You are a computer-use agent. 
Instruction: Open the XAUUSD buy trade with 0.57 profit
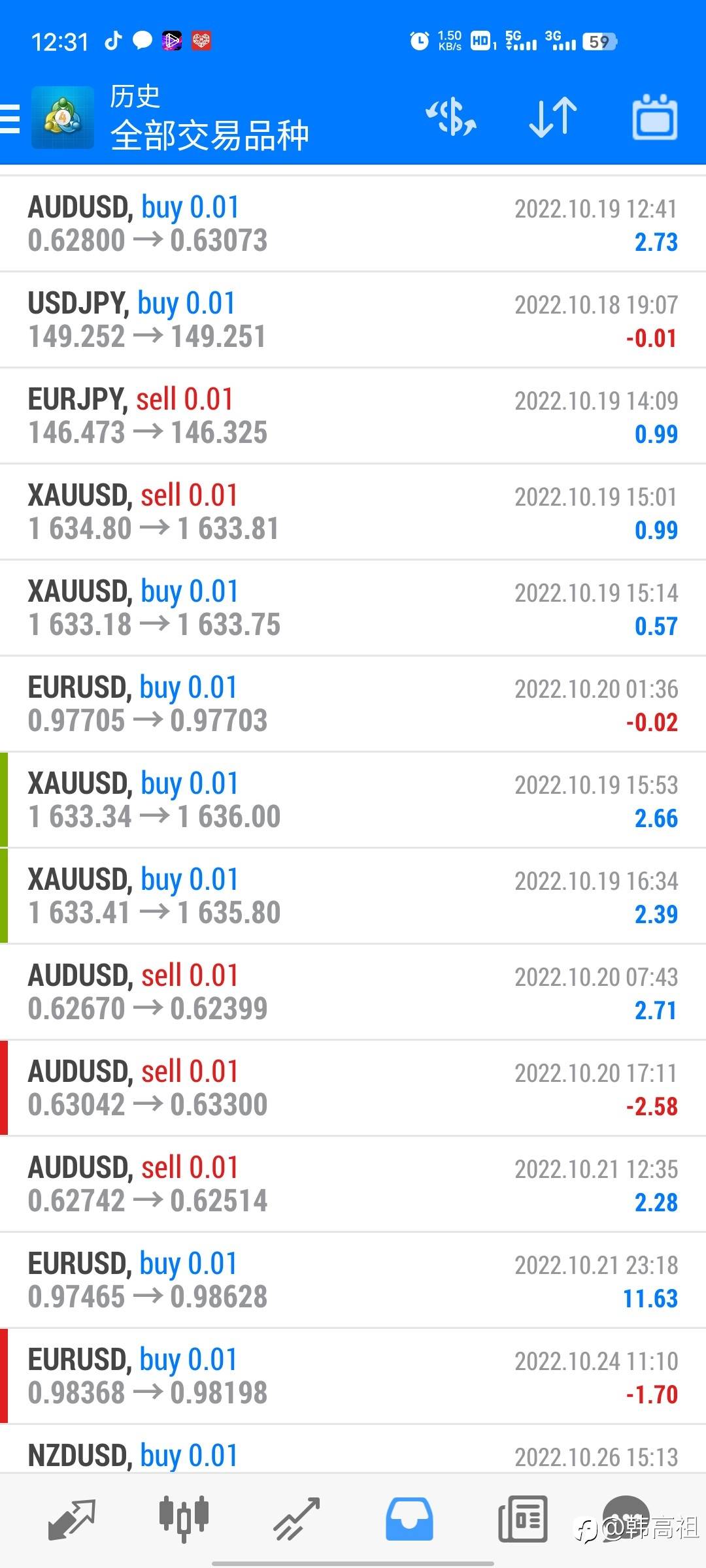353,608
